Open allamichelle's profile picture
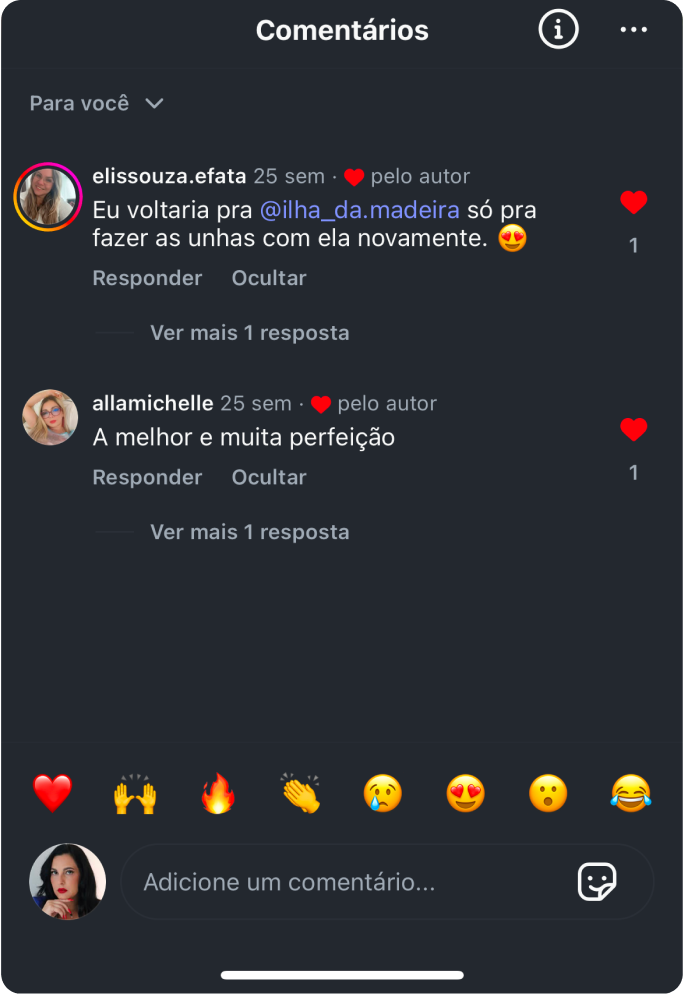This screenshot has width=683, height=994. (x=50, y=417)
